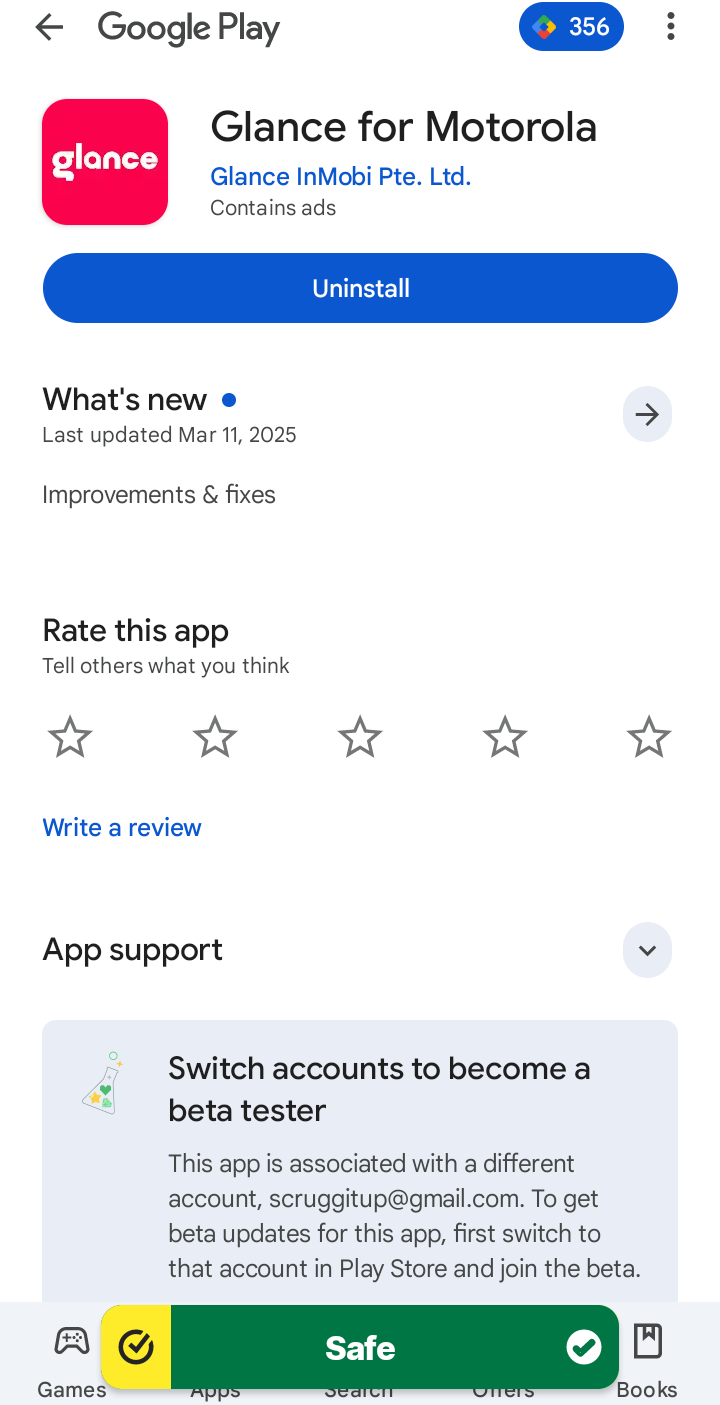This screenshot has height=1405, width=720.
Task: Open the overflow menu
Action: 670,27
